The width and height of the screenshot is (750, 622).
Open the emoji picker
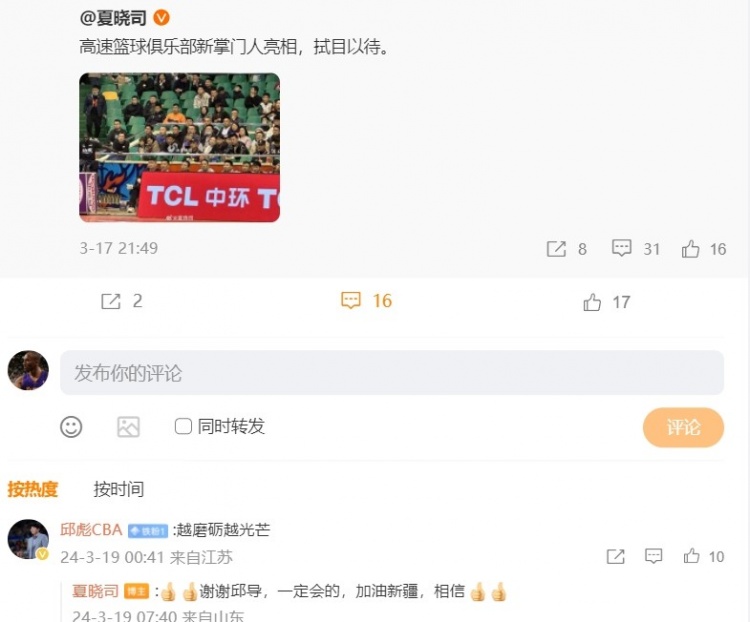tap(71, 427)
